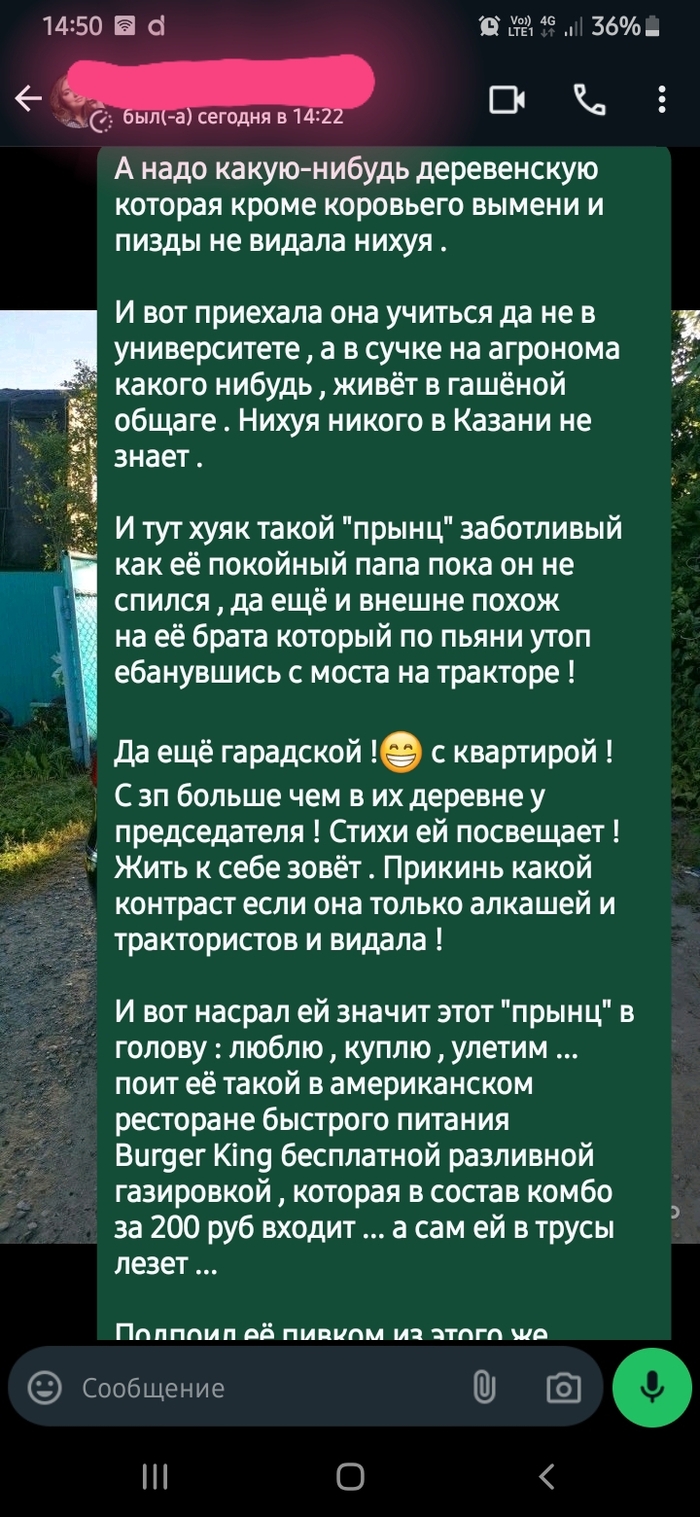Image resolution: width=700 pixels, height=1517 pixels.
Task: Open the camera to take a photo
Action: click(563, 1388)
